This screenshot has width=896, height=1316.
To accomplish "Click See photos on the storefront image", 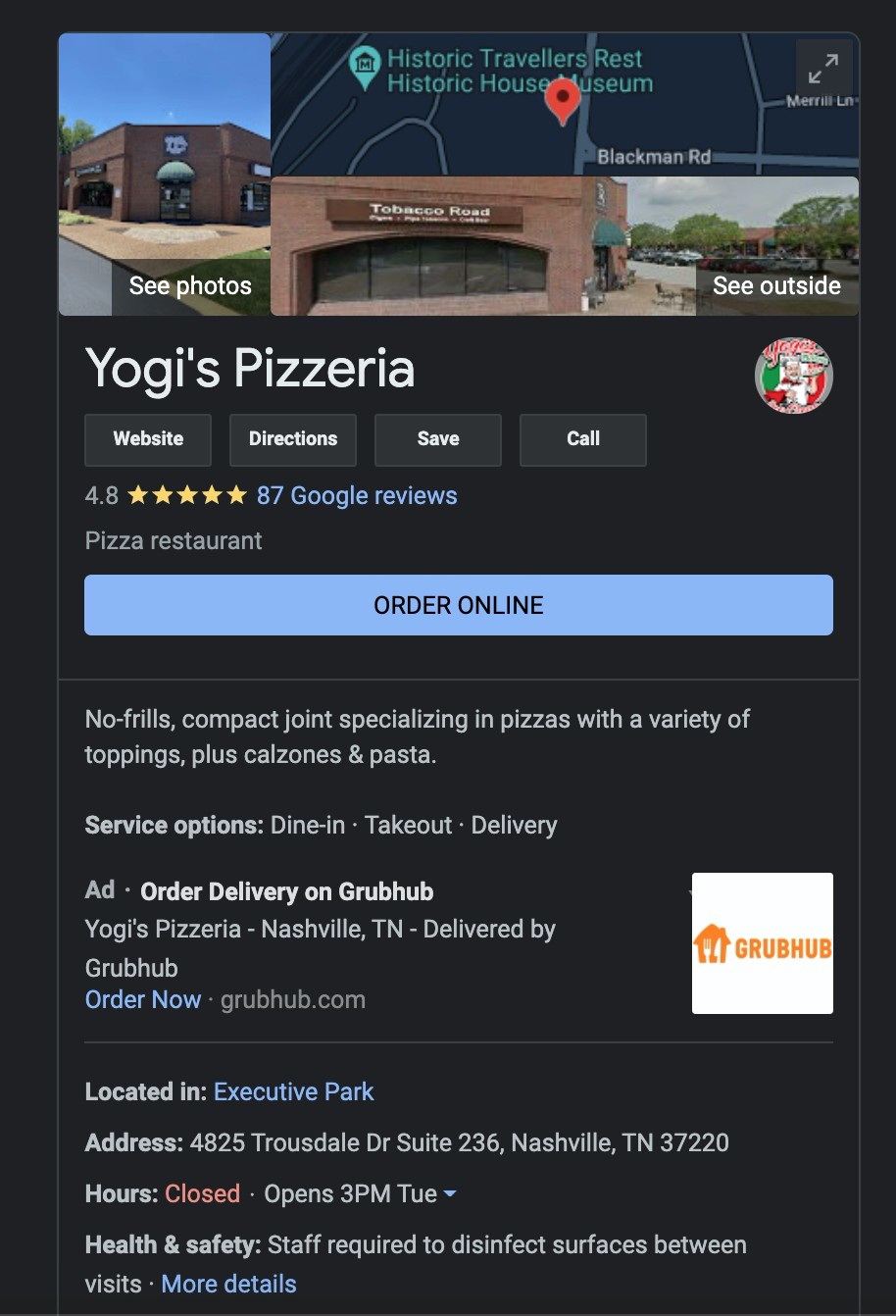I will pos(189,285).
